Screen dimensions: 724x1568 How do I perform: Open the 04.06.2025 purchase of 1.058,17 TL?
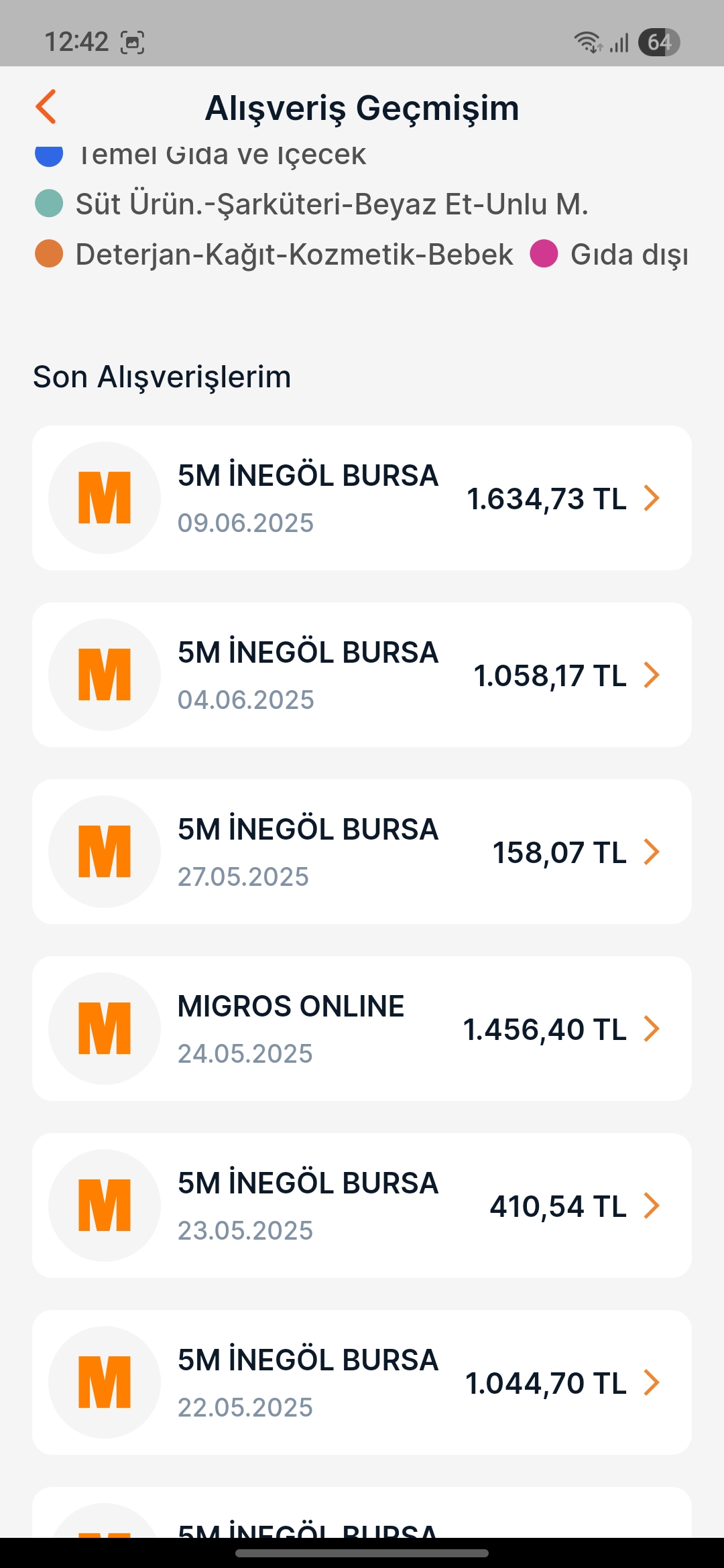point(362,675)
